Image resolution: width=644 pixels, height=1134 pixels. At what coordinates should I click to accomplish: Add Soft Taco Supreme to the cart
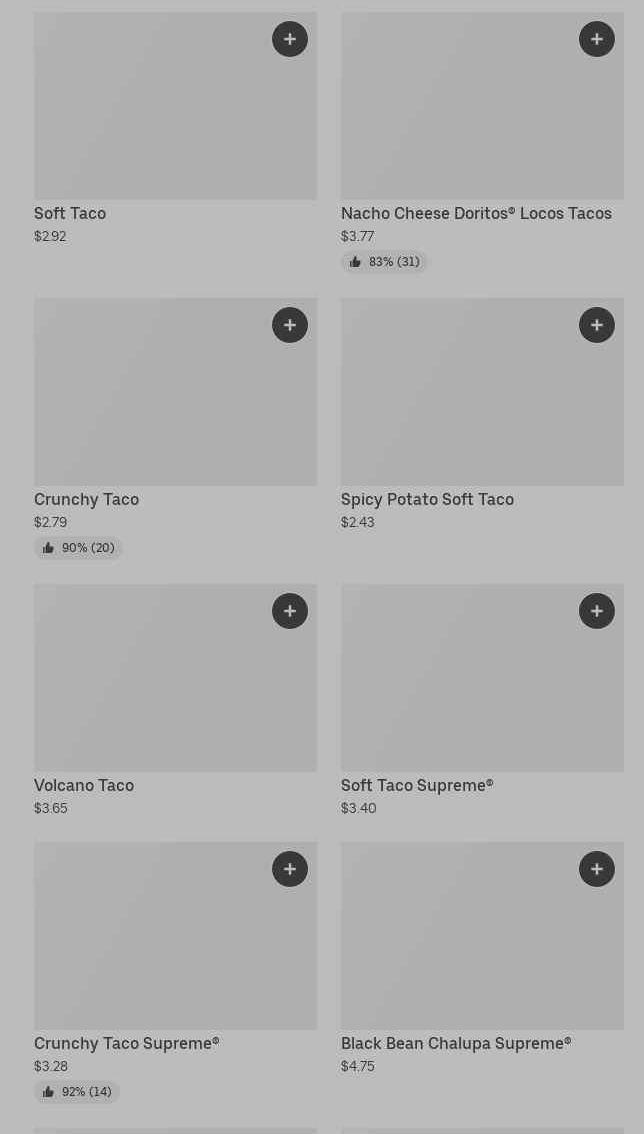[x=596, y=611]
